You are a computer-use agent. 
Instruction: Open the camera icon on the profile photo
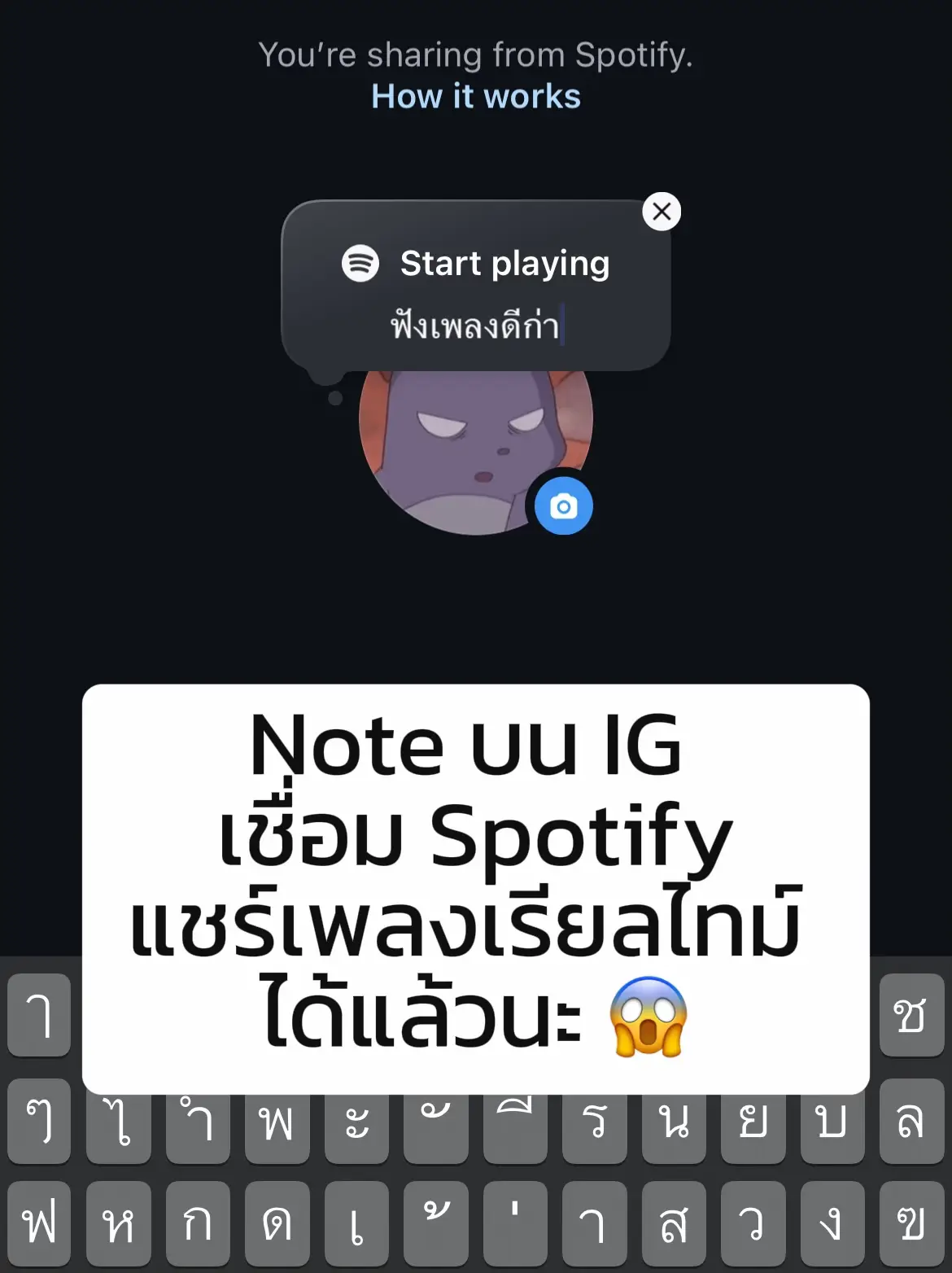click(561, 505)
